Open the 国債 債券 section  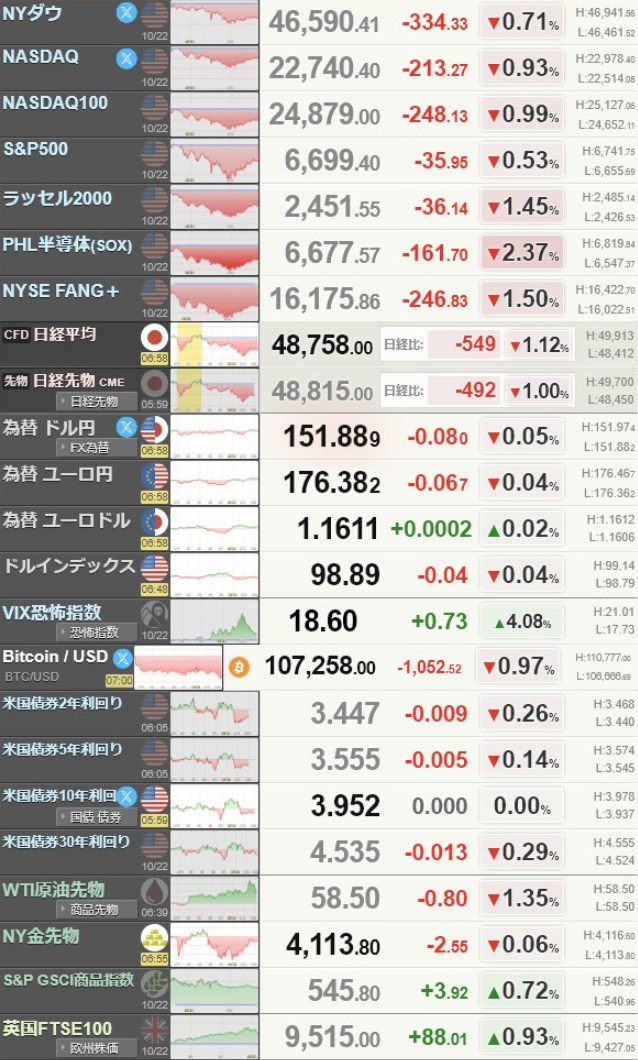point(93,816)
